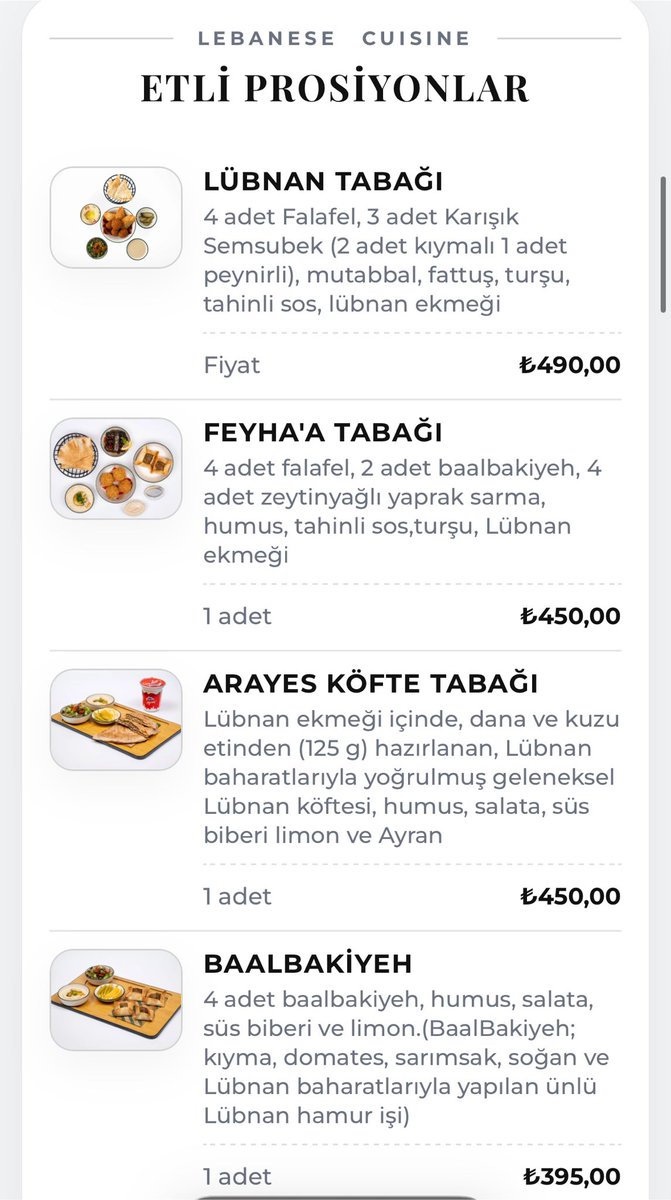Open the Lübnan Tabağı menu item

tap(335, 273)
